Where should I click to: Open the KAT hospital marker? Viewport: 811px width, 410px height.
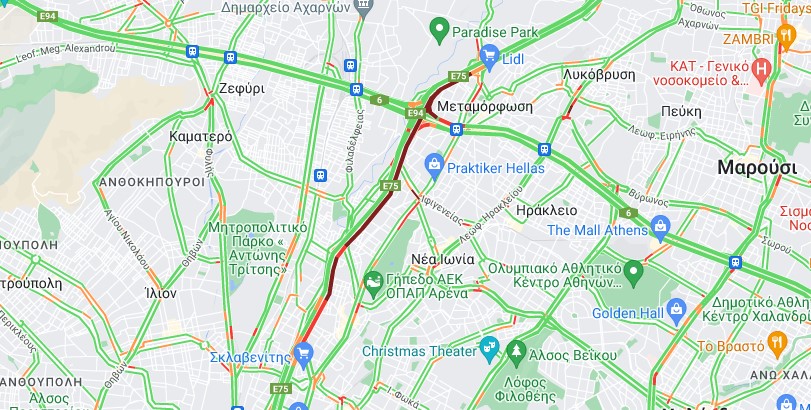click(760, 68)
